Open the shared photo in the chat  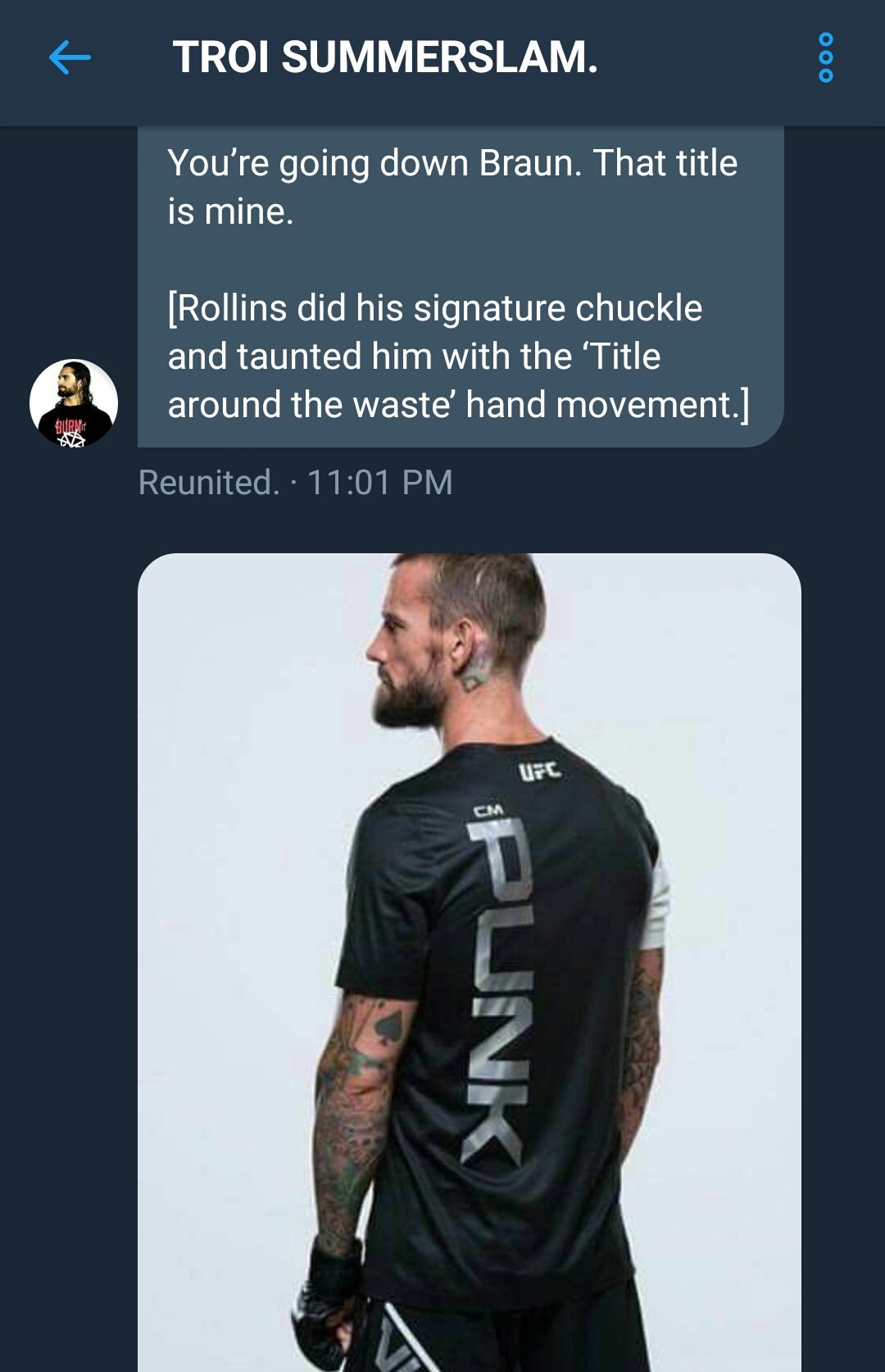pos(469,959)
